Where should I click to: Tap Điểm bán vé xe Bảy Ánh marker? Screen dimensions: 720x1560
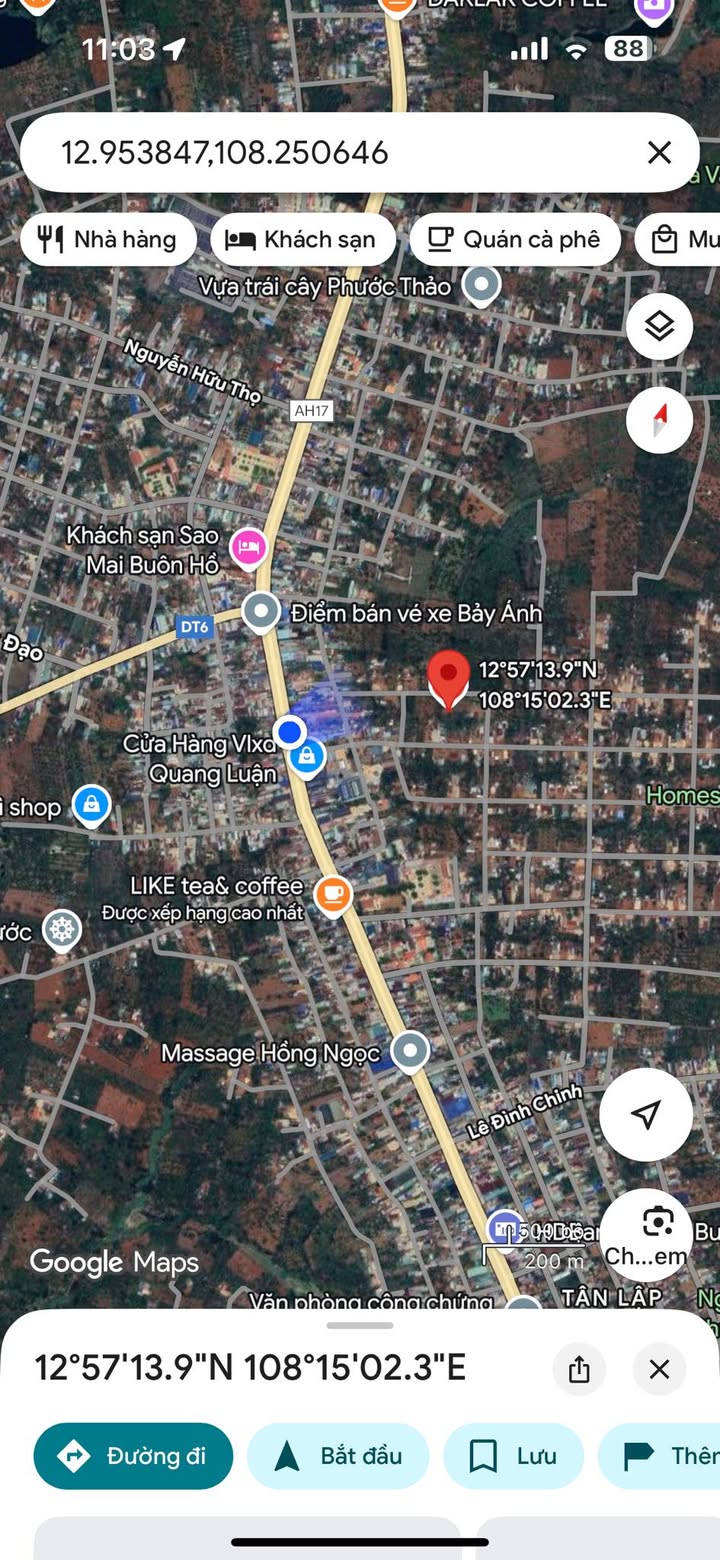(x=262, y=611)
